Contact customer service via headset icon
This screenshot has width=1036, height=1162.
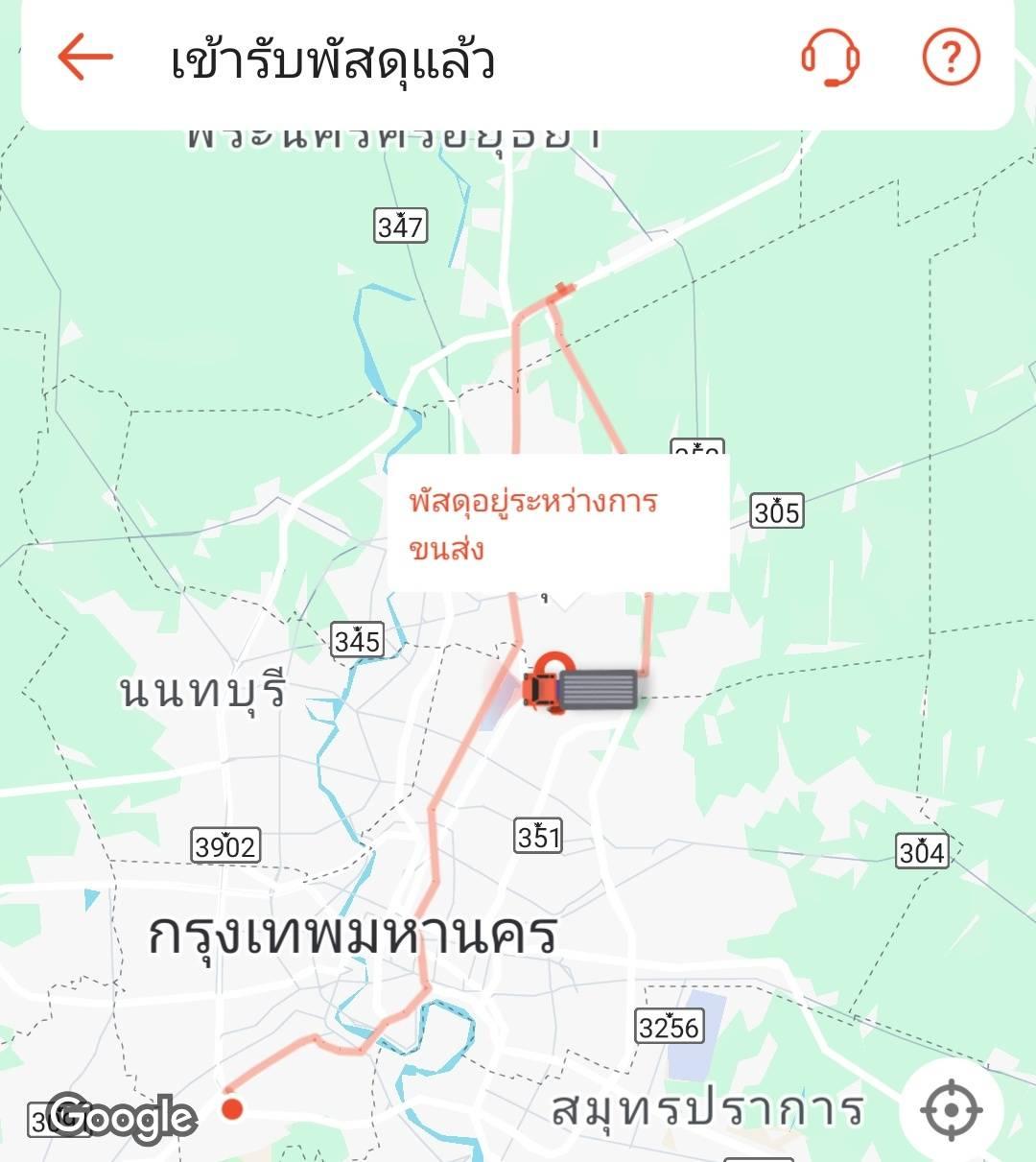[830, 58]
